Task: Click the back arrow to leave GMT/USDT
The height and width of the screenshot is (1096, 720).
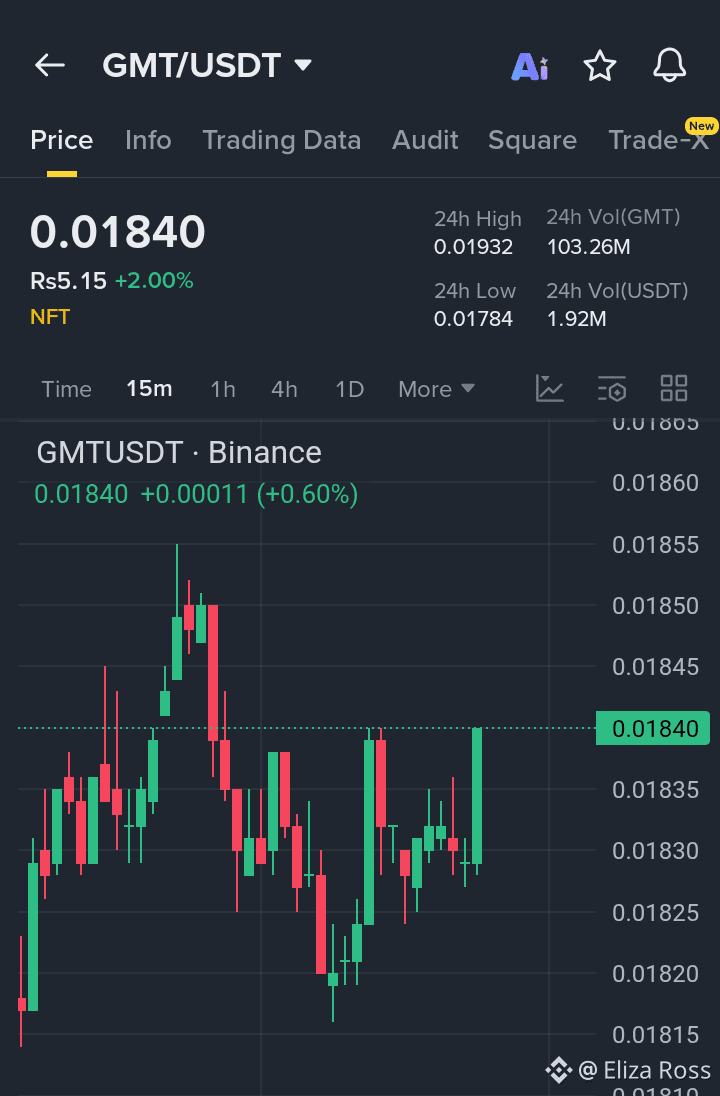Action: pyautogui.click(x=49, y=64)
